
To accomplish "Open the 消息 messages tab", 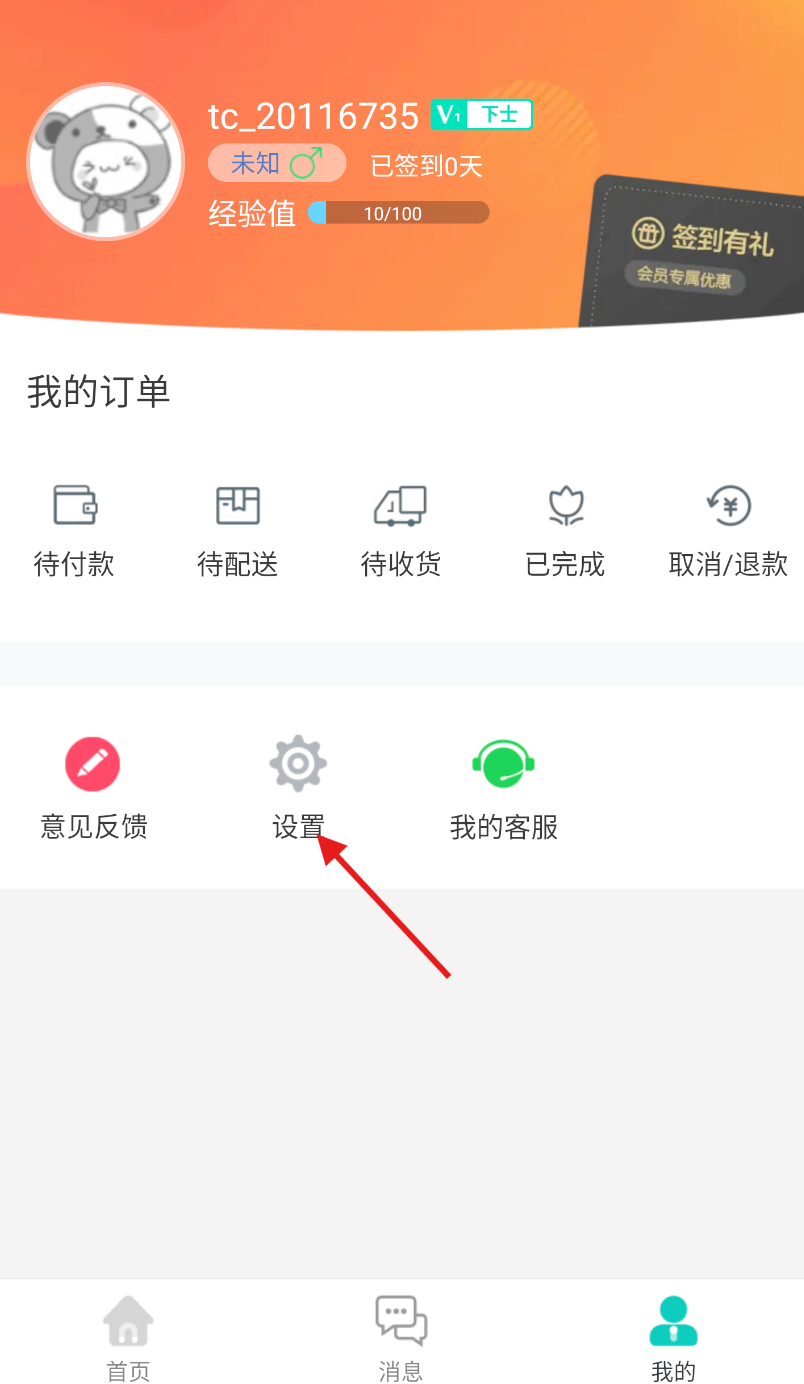I will tap(401, 1336).
